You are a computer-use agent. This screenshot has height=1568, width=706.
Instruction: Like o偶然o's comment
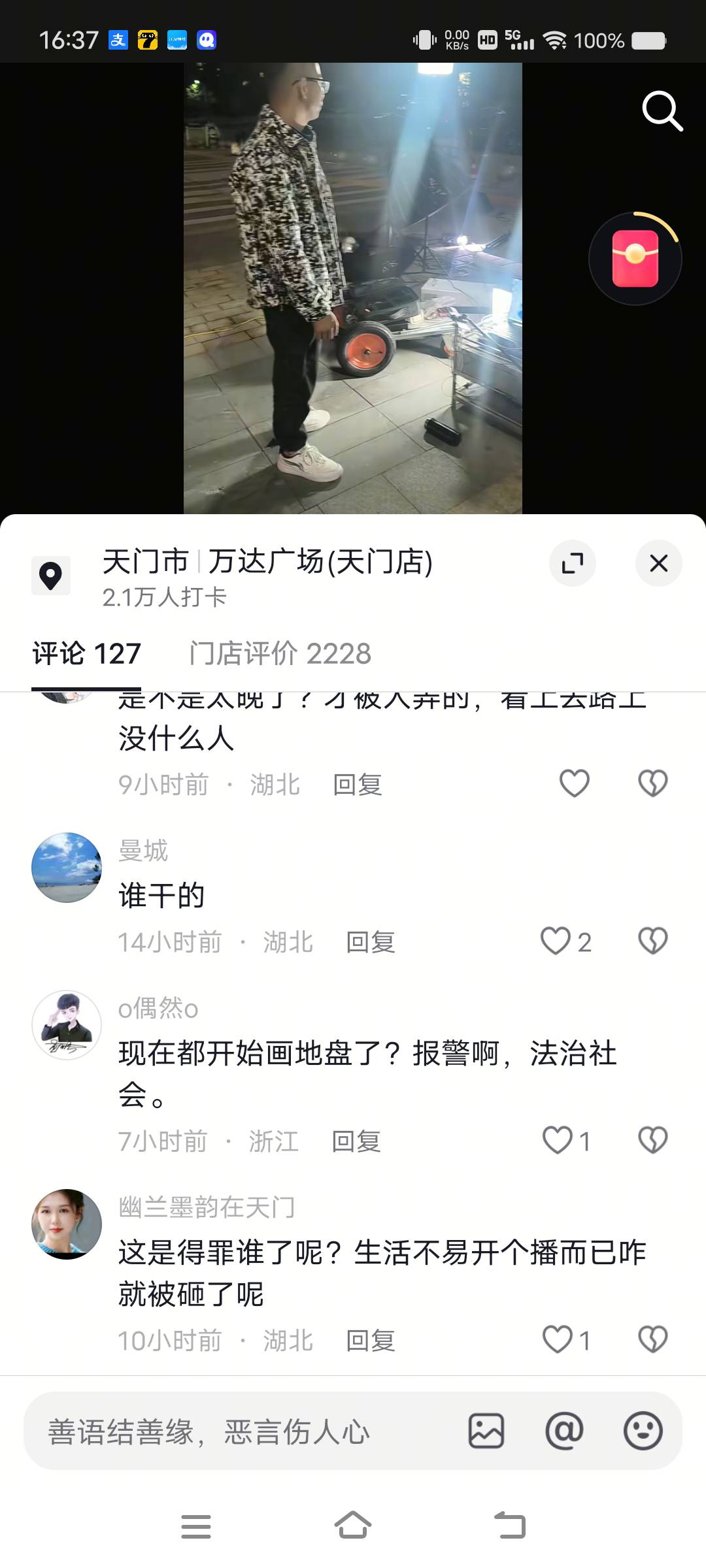(x=558, y=1141)
